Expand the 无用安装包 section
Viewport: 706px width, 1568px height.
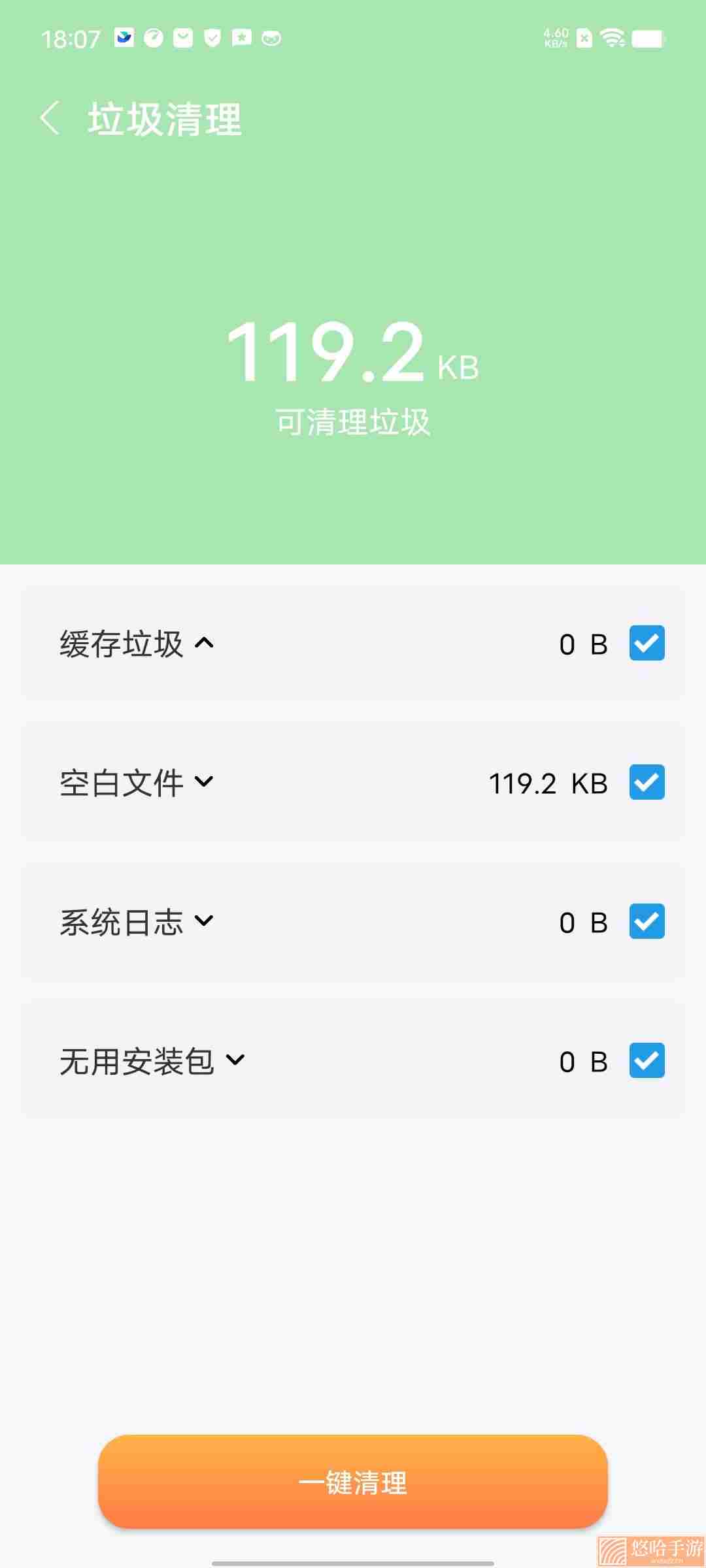235,1060
